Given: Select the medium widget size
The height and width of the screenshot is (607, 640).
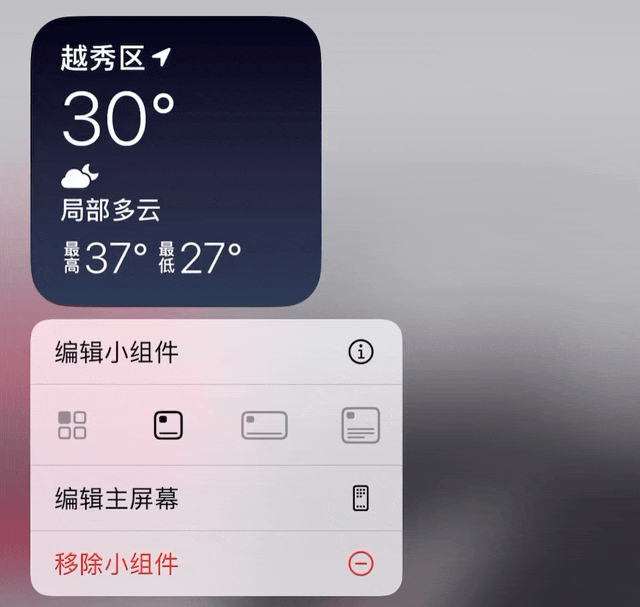Looking at the screenshot, I should click(x=264, y=425).
